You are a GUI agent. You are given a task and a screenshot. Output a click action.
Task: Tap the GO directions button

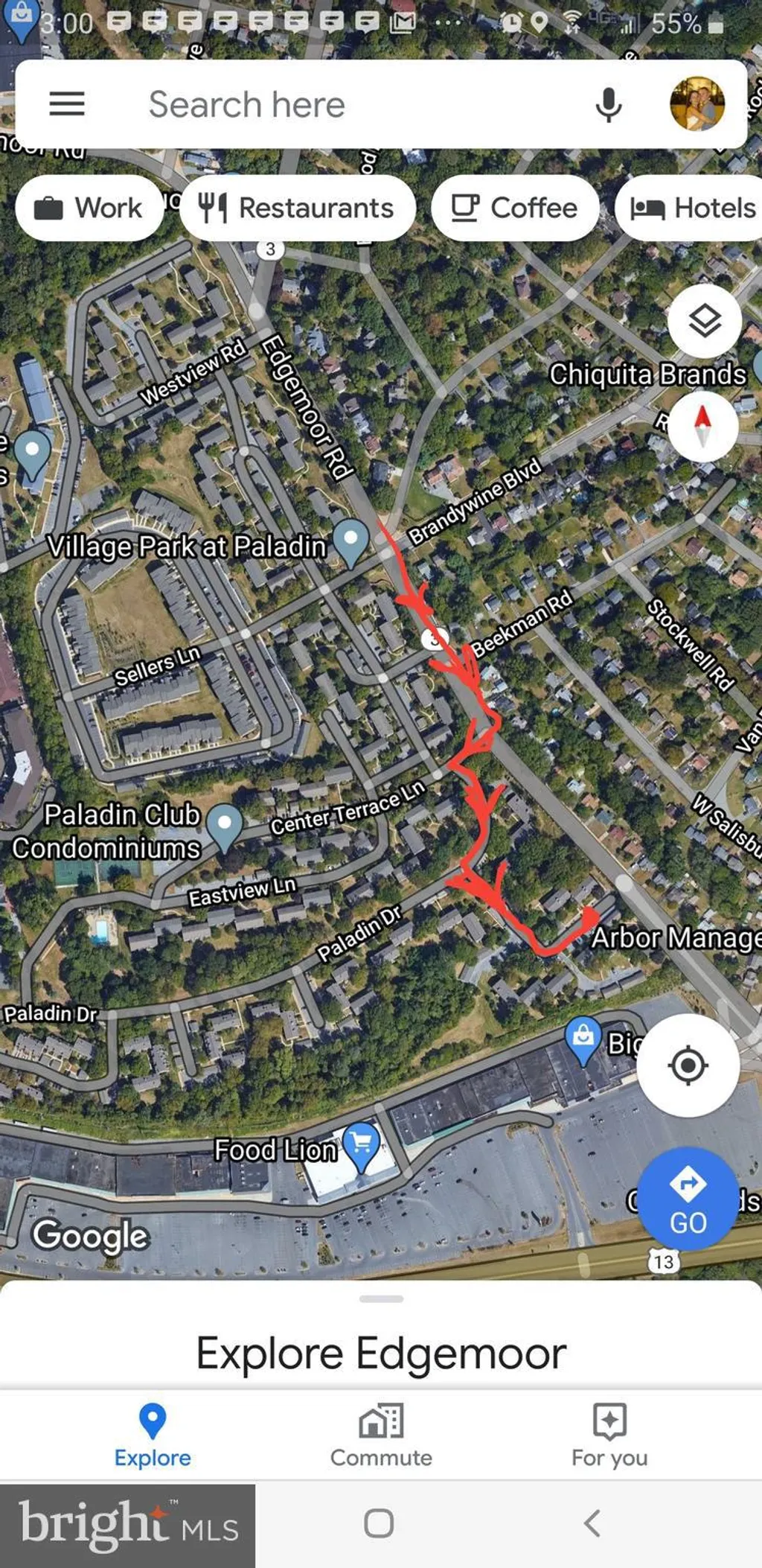click(688, 1199)
